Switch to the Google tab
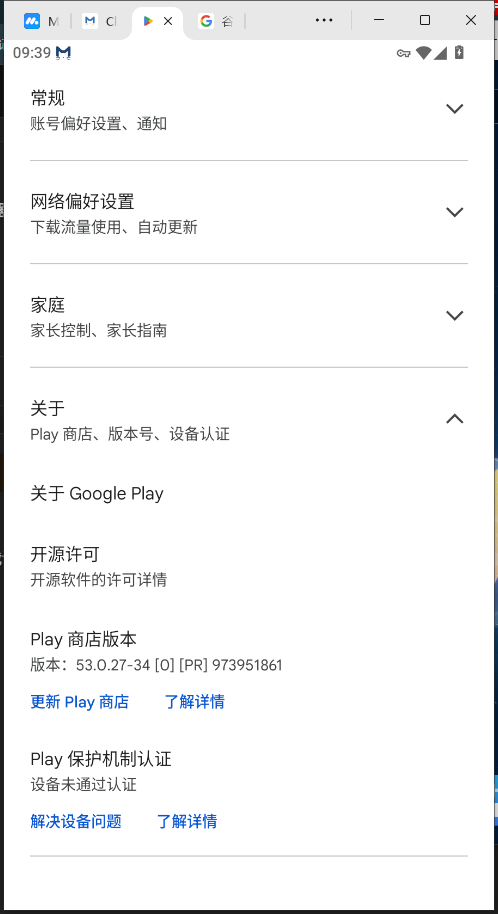Image resolution: width=498 pixels, height=914 pixels. (x=215, y=22)
